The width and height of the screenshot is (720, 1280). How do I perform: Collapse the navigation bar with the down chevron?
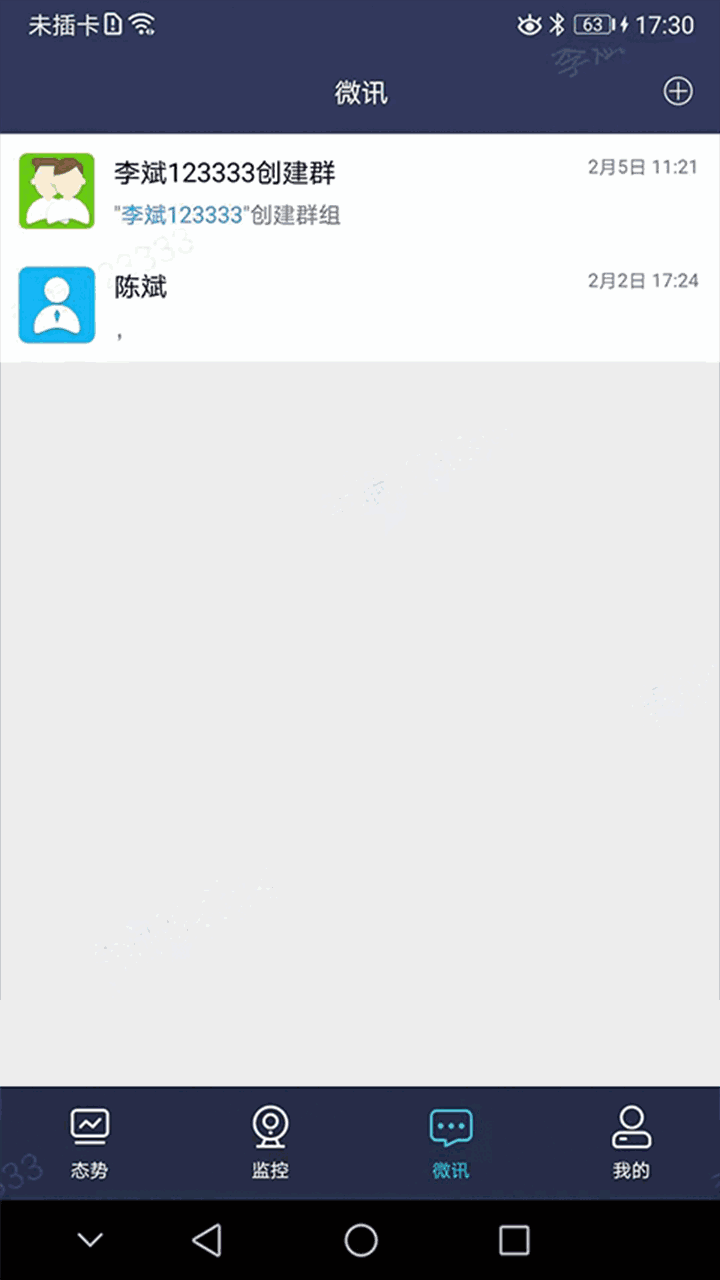pyautogui.click(x=90, y=1239)
